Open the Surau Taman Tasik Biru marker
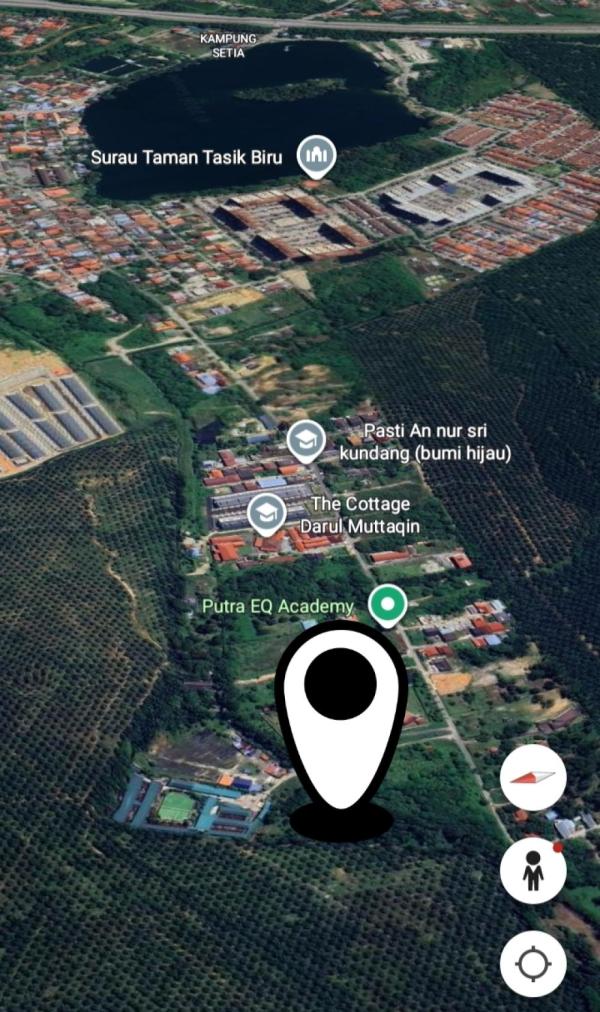600x1012 pixels. pyautogui.click(x=316, y=155)
